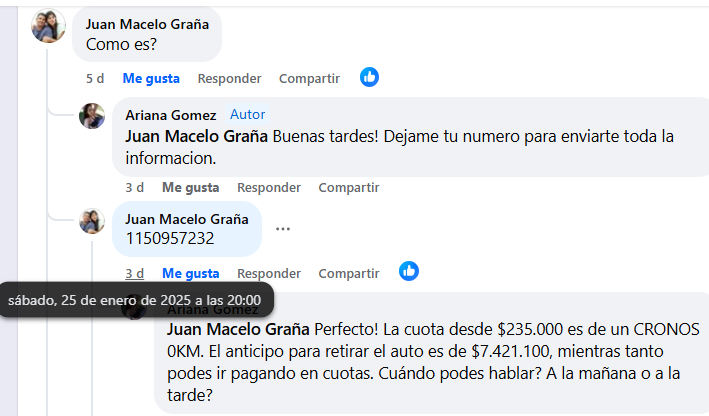This screenshot has height=416, width=709.
Task: Open Ariana Gomez's profile name
Action: tap(171, 115)
